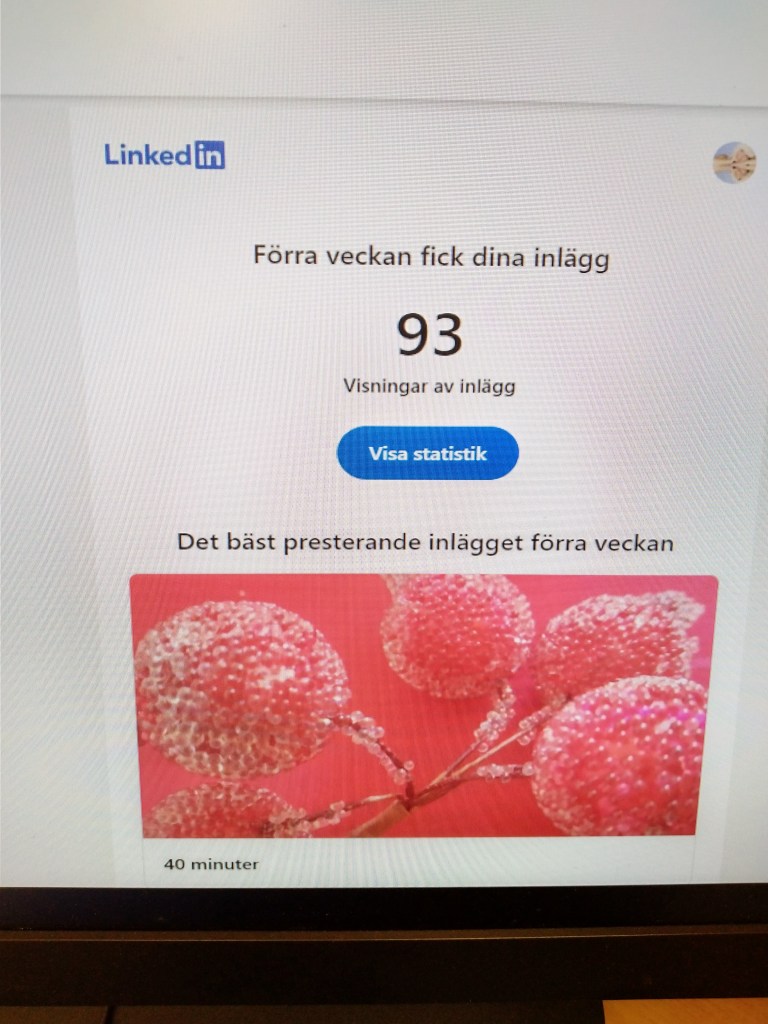This screenshot has height=1024, width=768.
Task: Open the profile avatar picture
Action: click(734, 162)
